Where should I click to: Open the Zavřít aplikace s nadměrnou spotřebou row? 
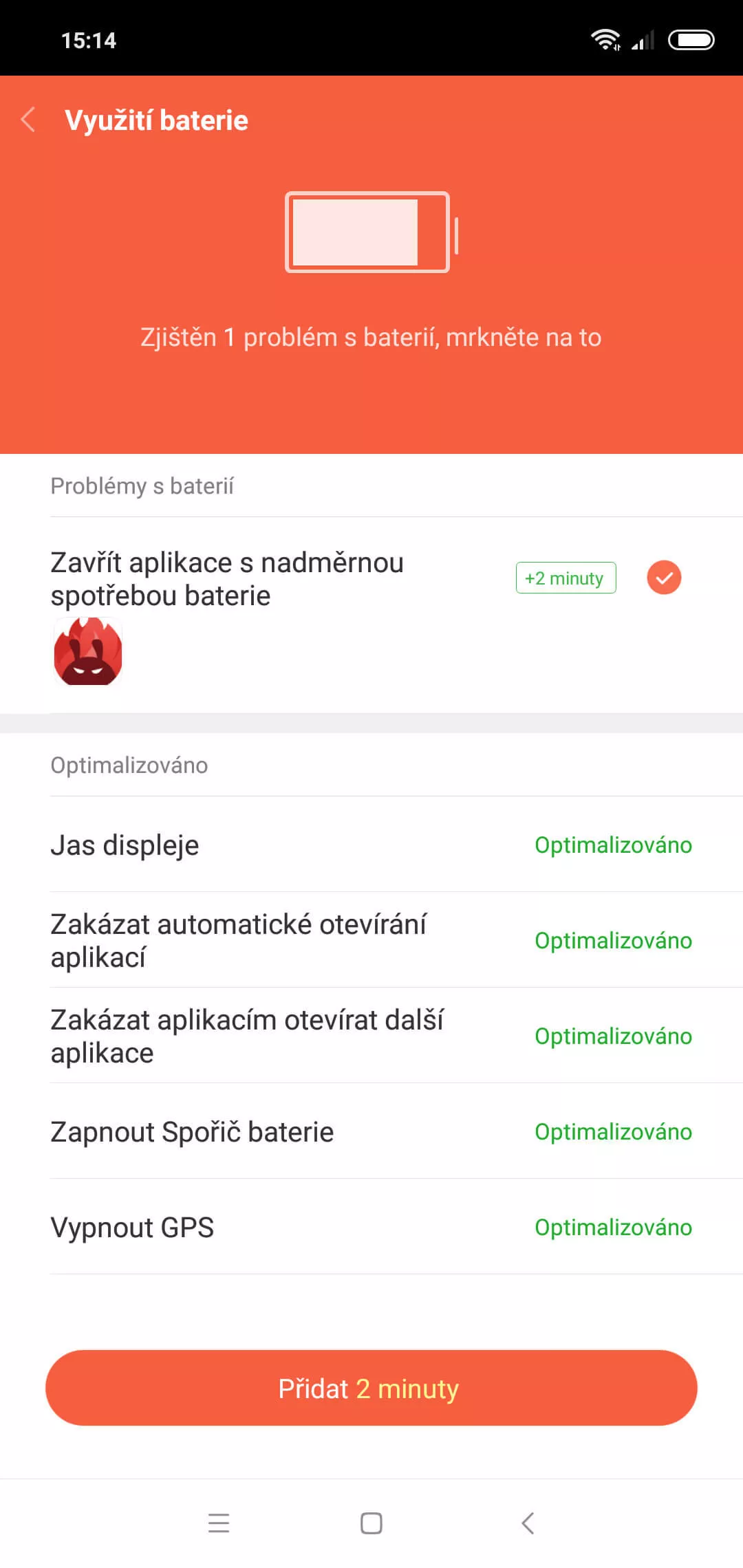pos(371,615)
